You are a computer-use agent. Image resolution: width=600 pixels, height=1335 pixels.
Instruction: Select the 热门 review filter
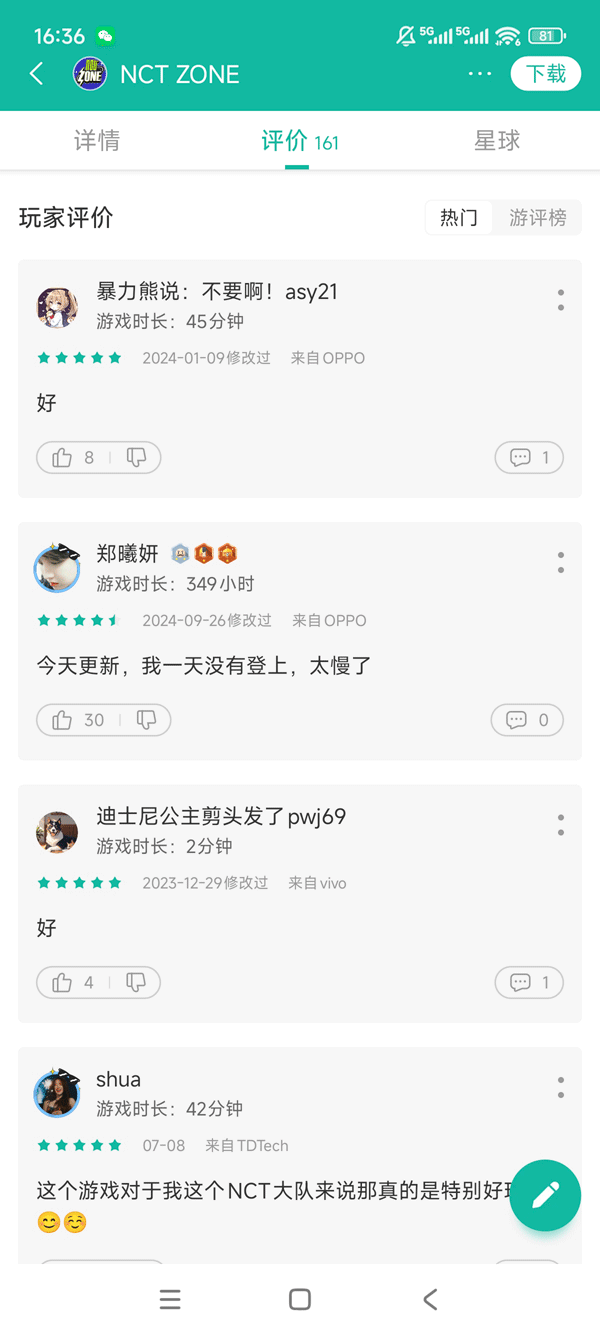coord(459,218)
